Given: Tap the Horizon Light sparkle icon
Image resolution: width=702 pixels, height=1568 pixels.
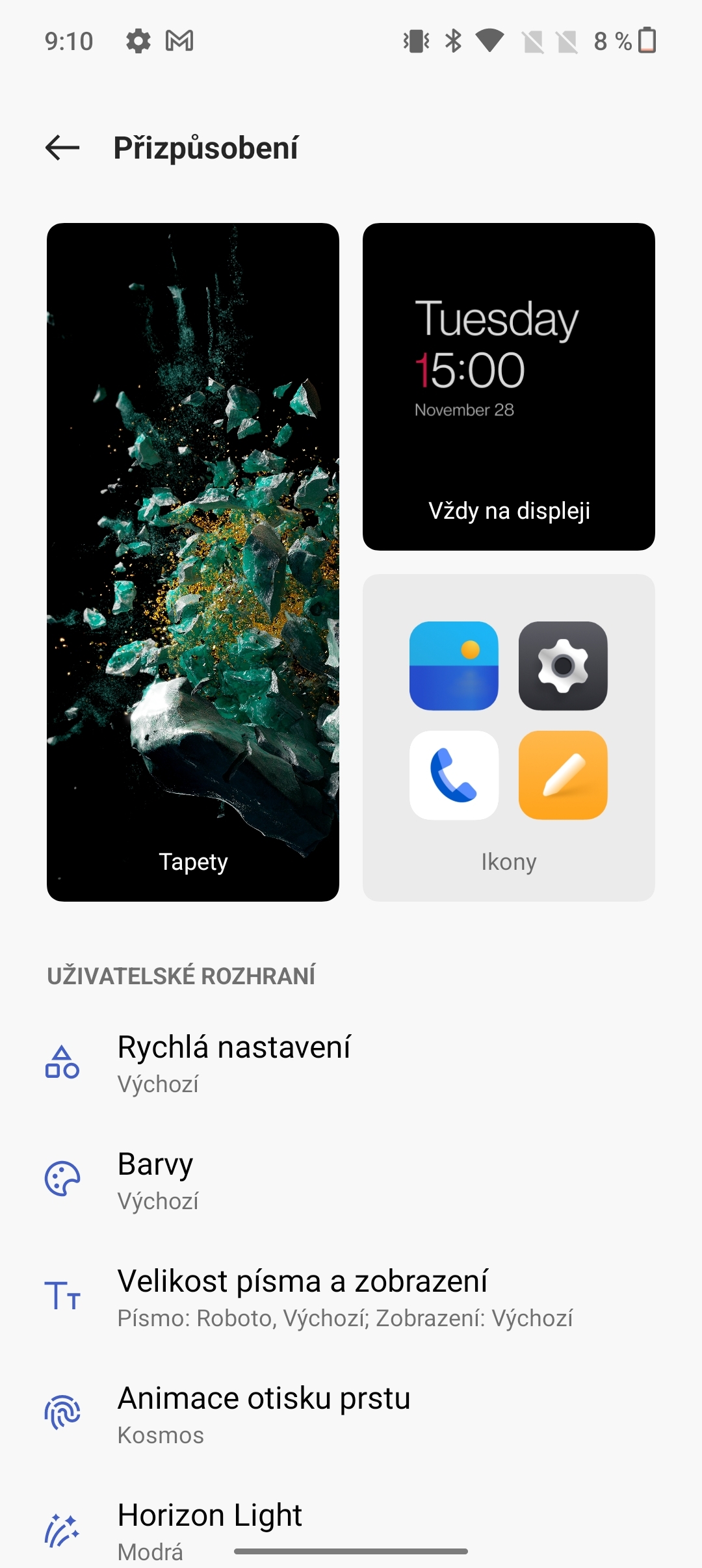Looking at the screenshot, I should [62, 1528].
